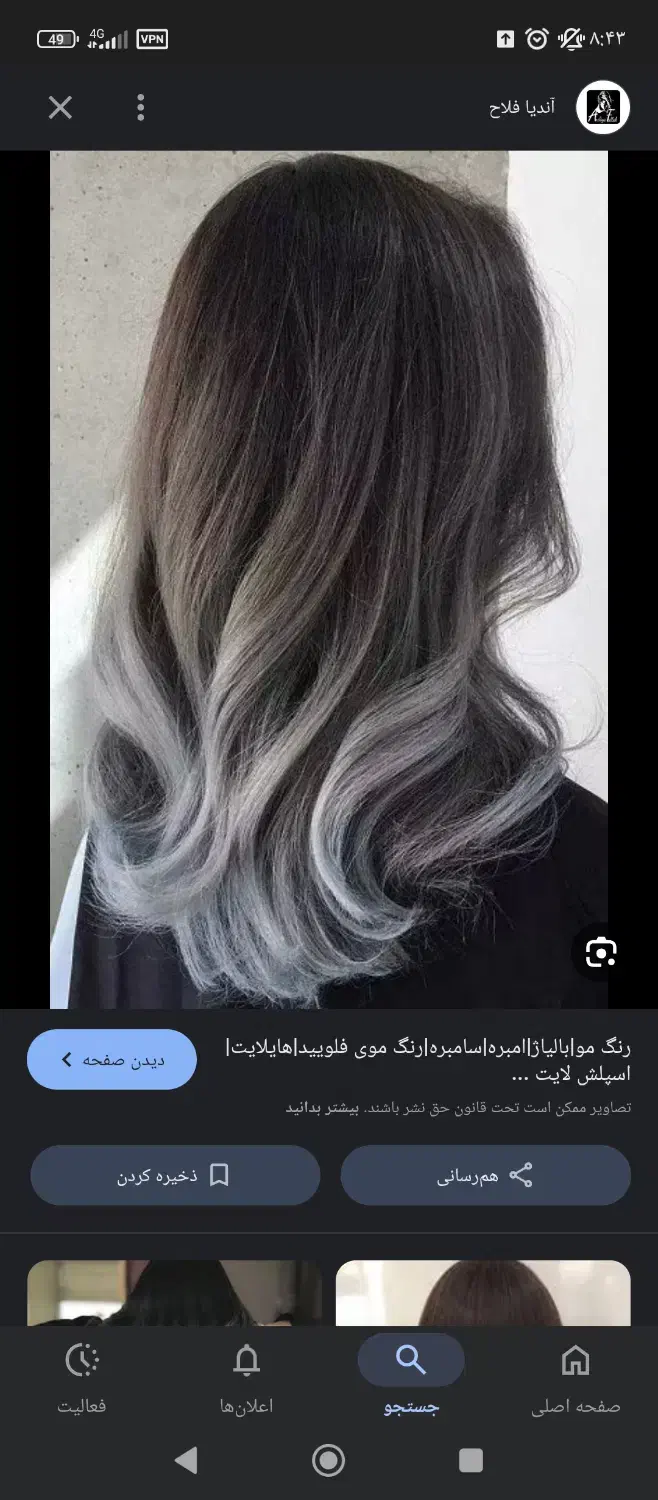
Task: Share image with هم‌رسانی button
Action: click(x=485, y=1175)
